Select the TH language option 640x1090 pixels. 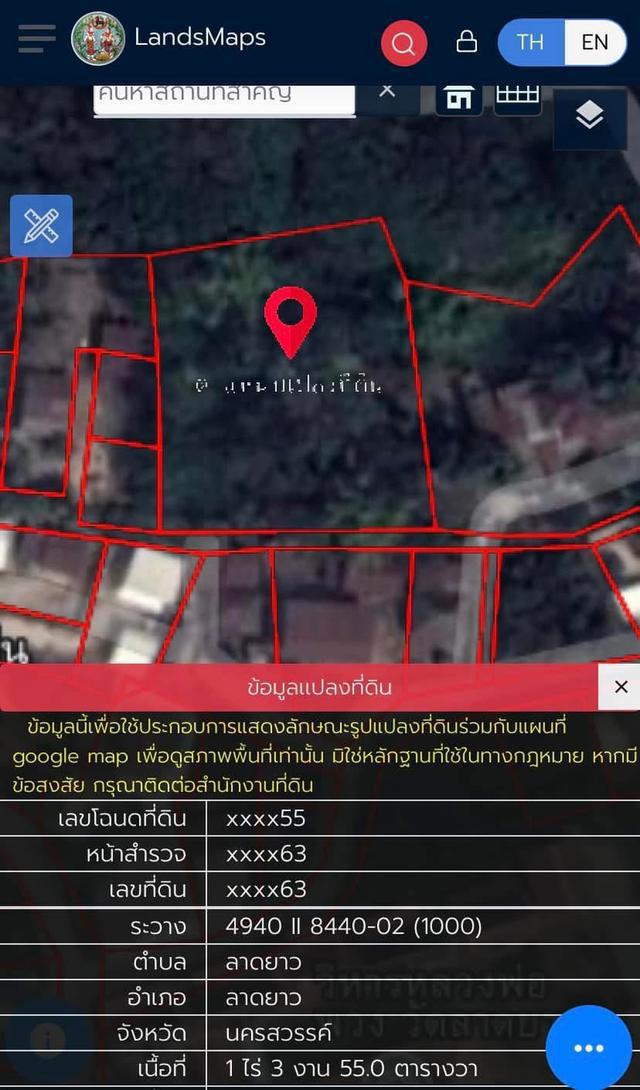(530, 42)
